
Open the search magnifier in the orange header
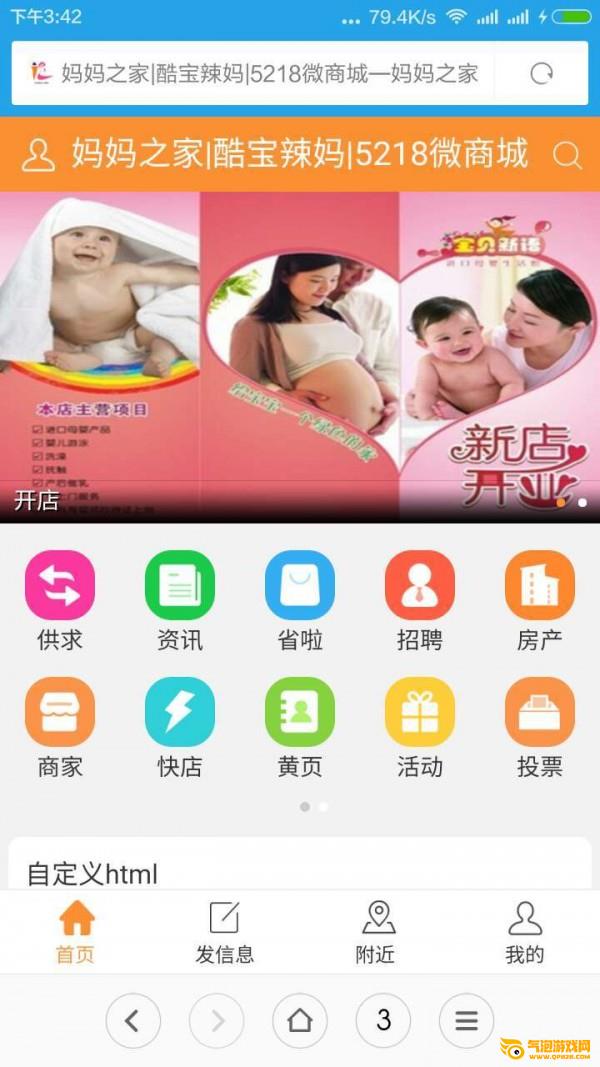coord(567,156)
